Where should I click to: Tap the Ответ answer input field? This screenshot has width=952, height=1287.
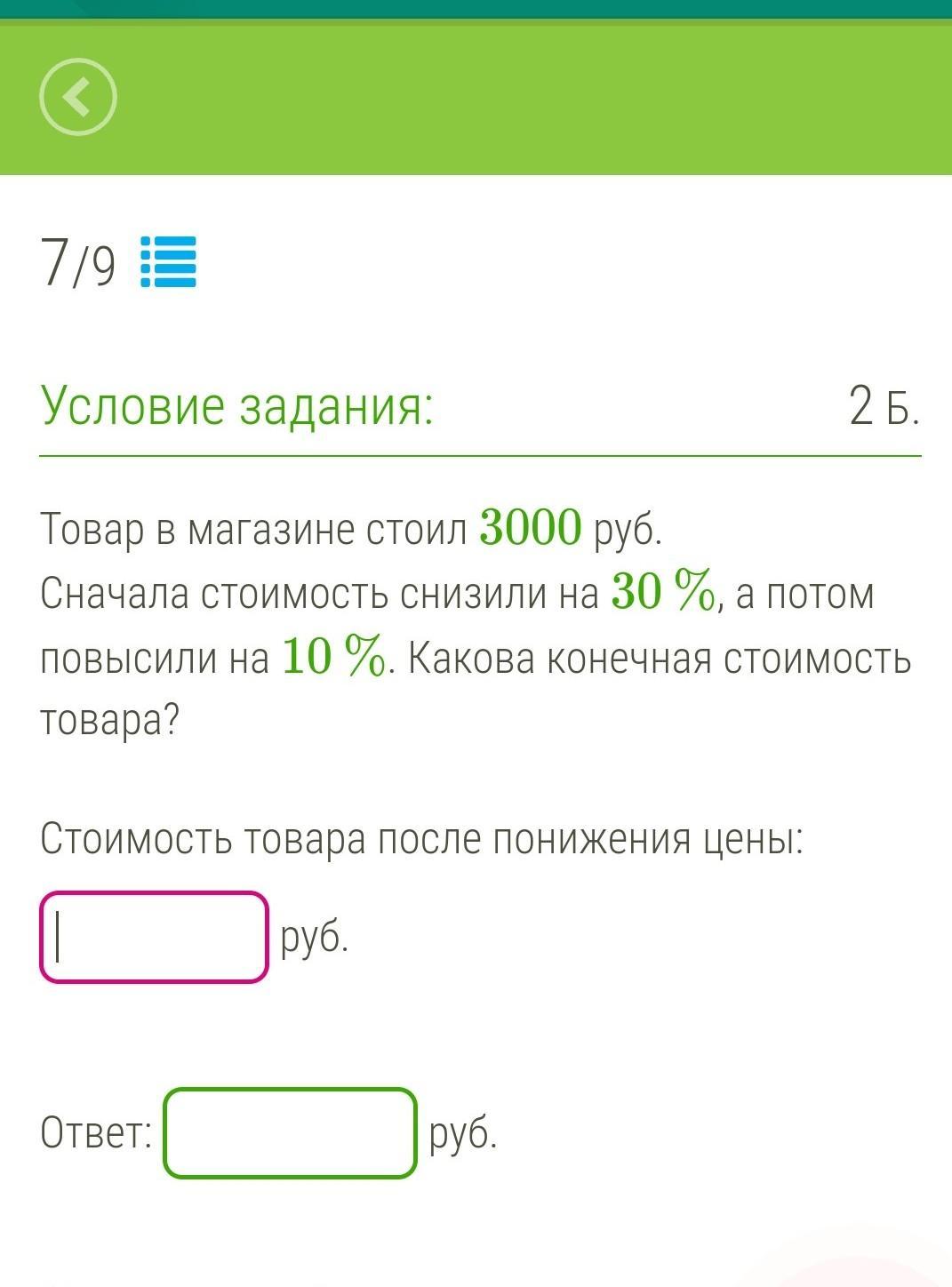pyautogui.click(x=290, y=1133)
